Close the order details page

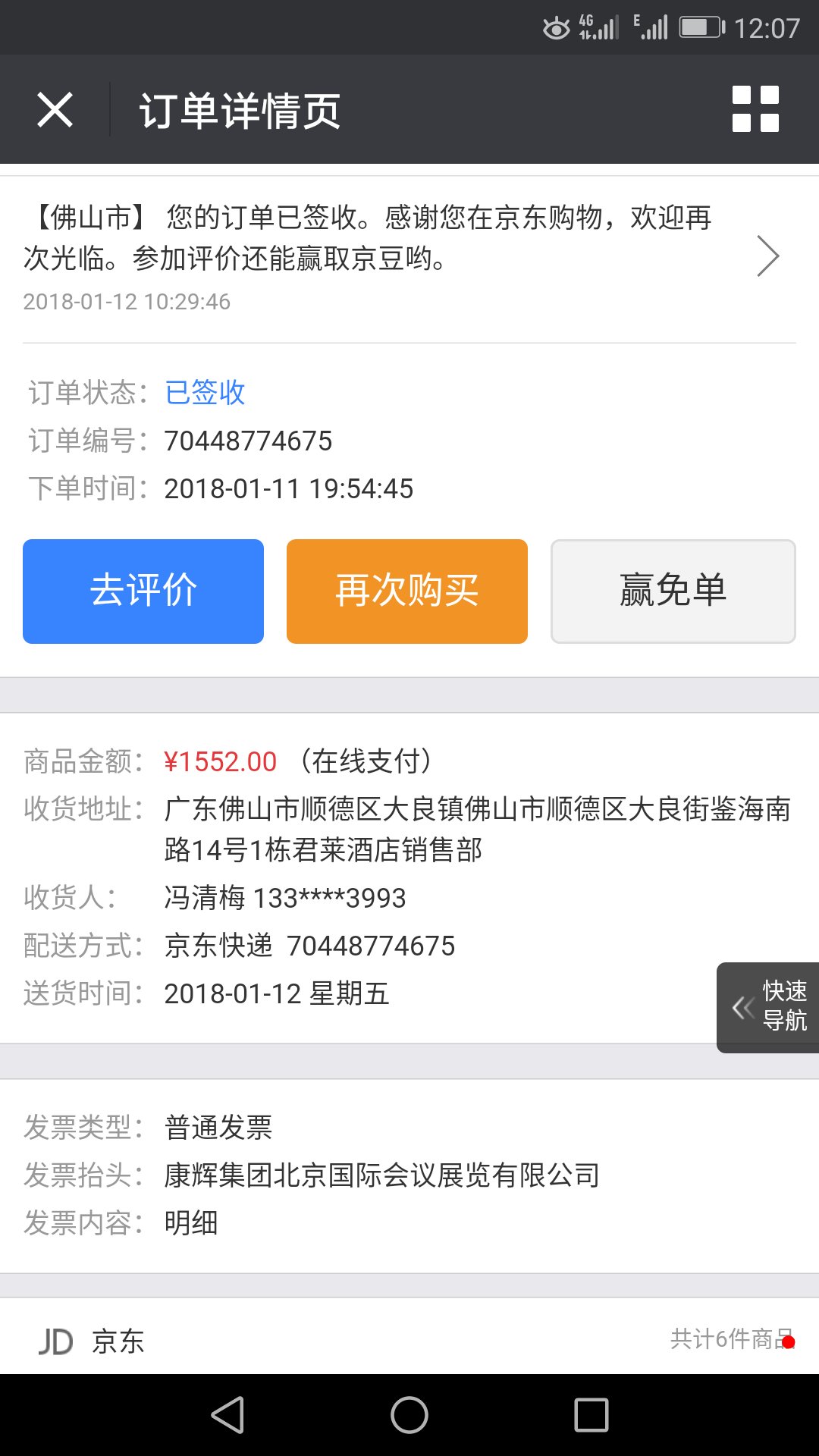click(x=55, y=110)
